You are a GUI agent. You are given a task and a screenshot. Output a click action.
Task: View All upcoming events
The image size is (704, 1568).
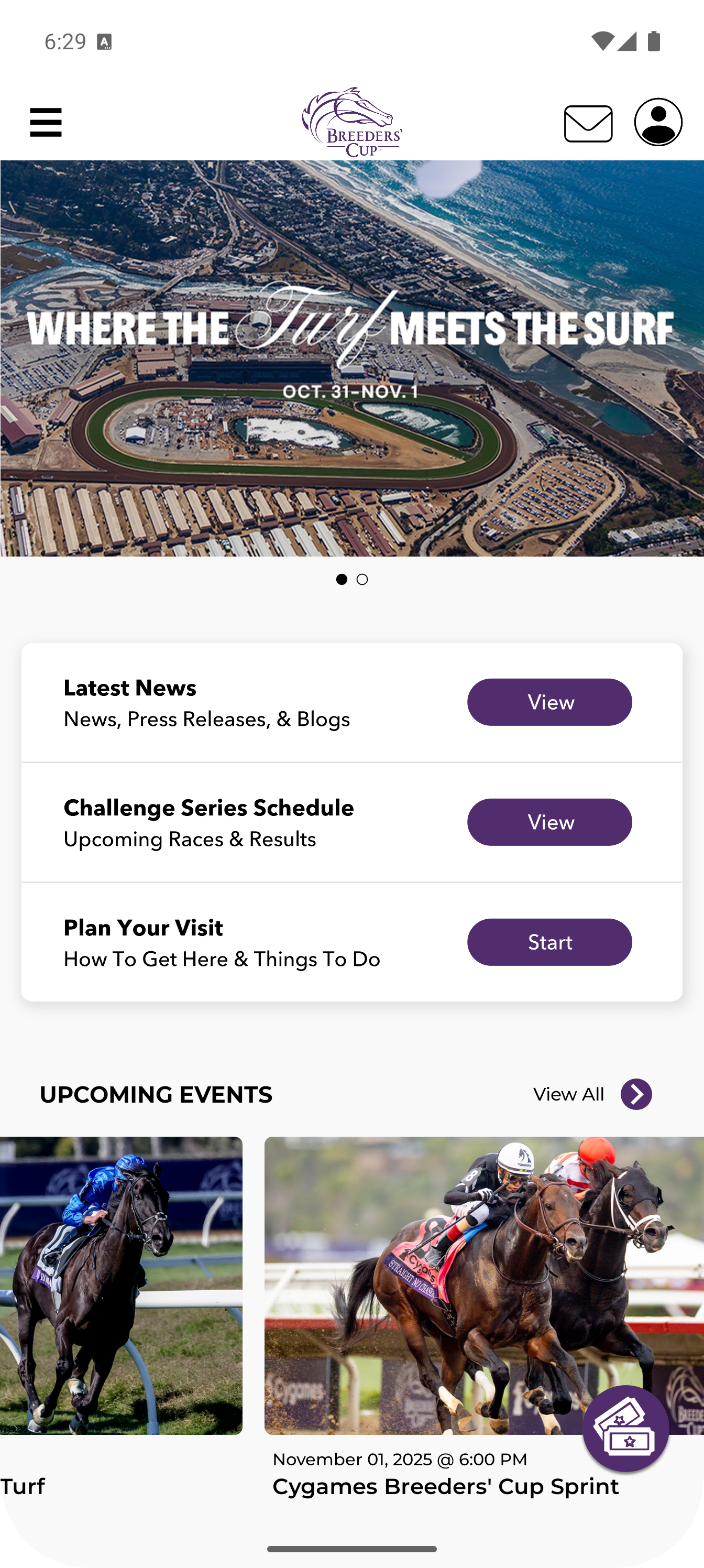pyautogui.click(x=591, y=1094)
